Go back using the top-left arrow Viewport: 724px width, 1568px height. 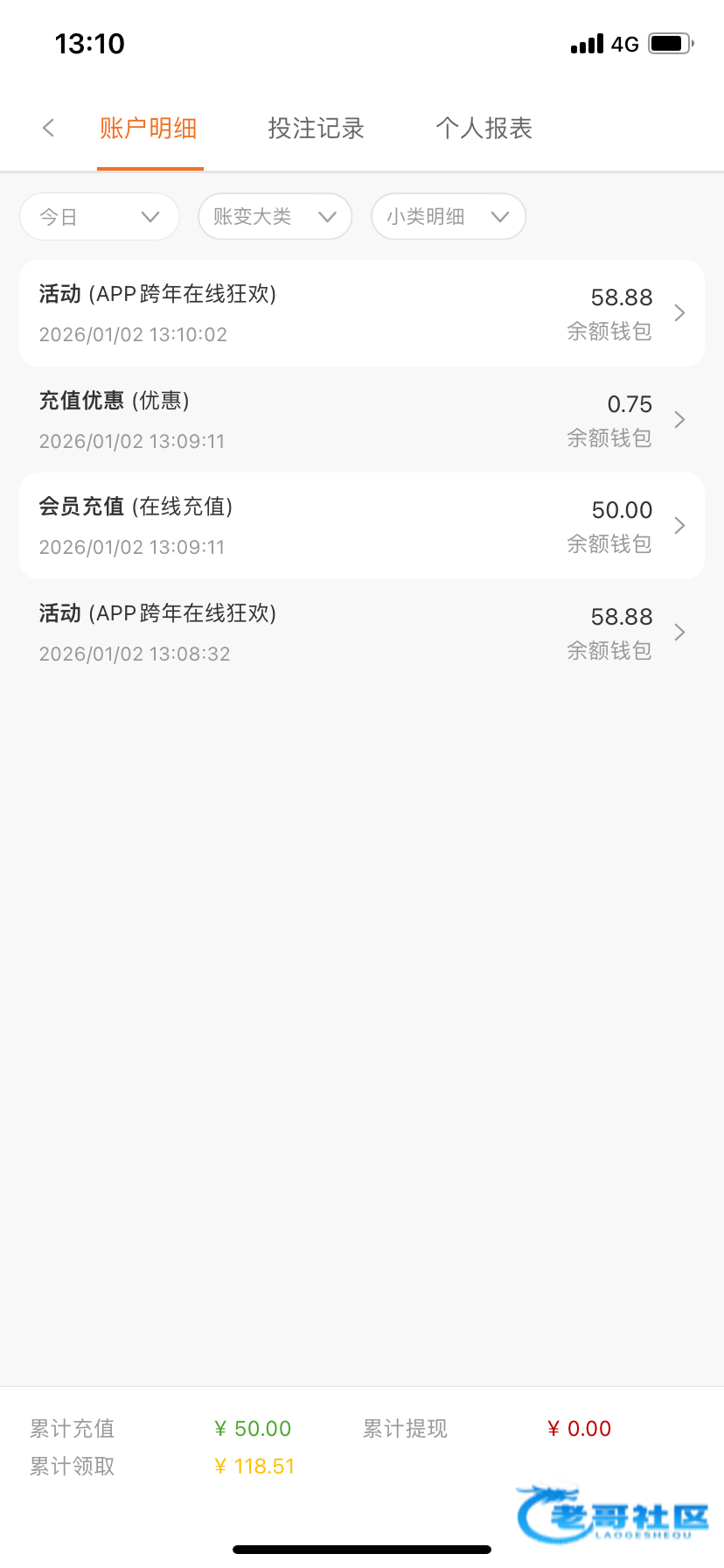[49, 129]
